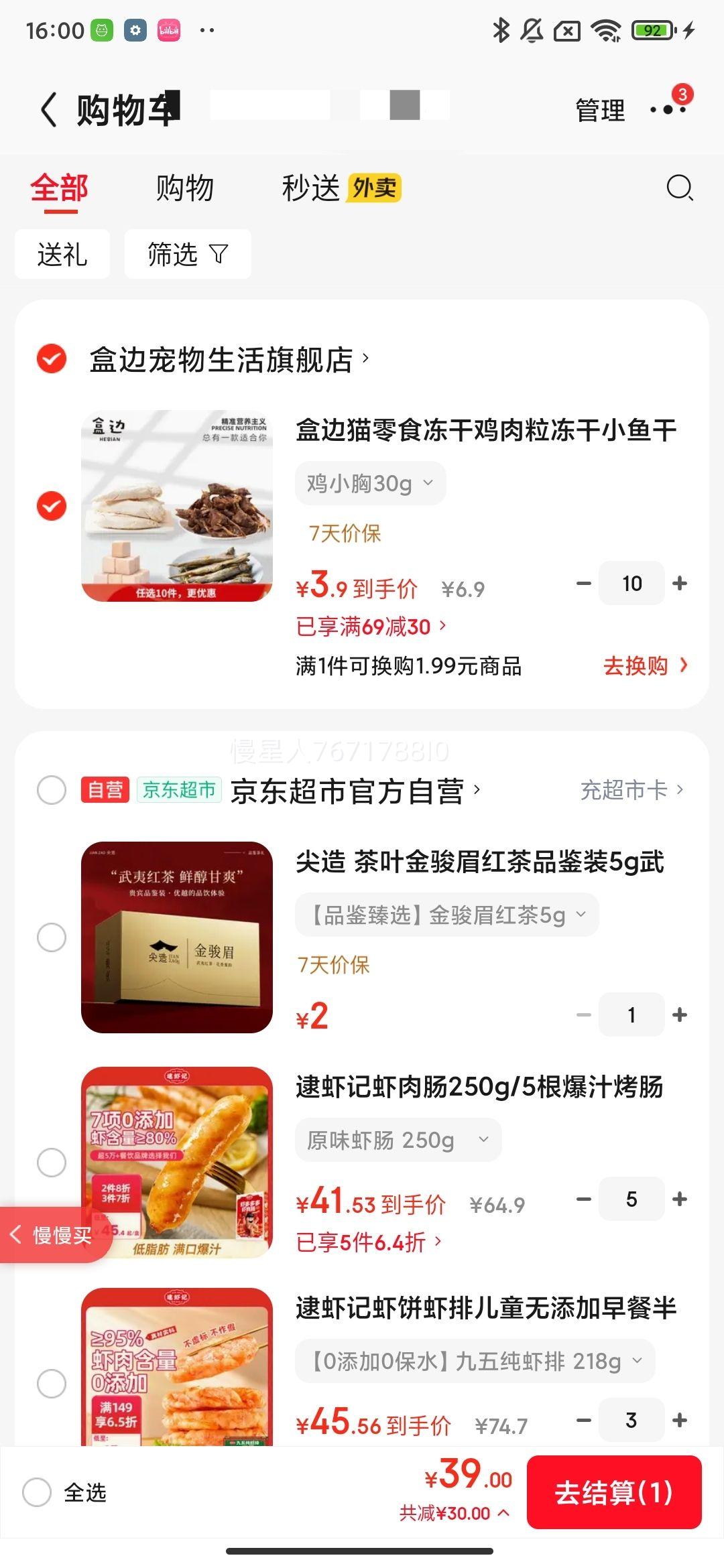This screenshot has width=724, height=1568.
Task: Increase quantity of 盒边猫零食 from 10
Action: [x=680, y=584]
